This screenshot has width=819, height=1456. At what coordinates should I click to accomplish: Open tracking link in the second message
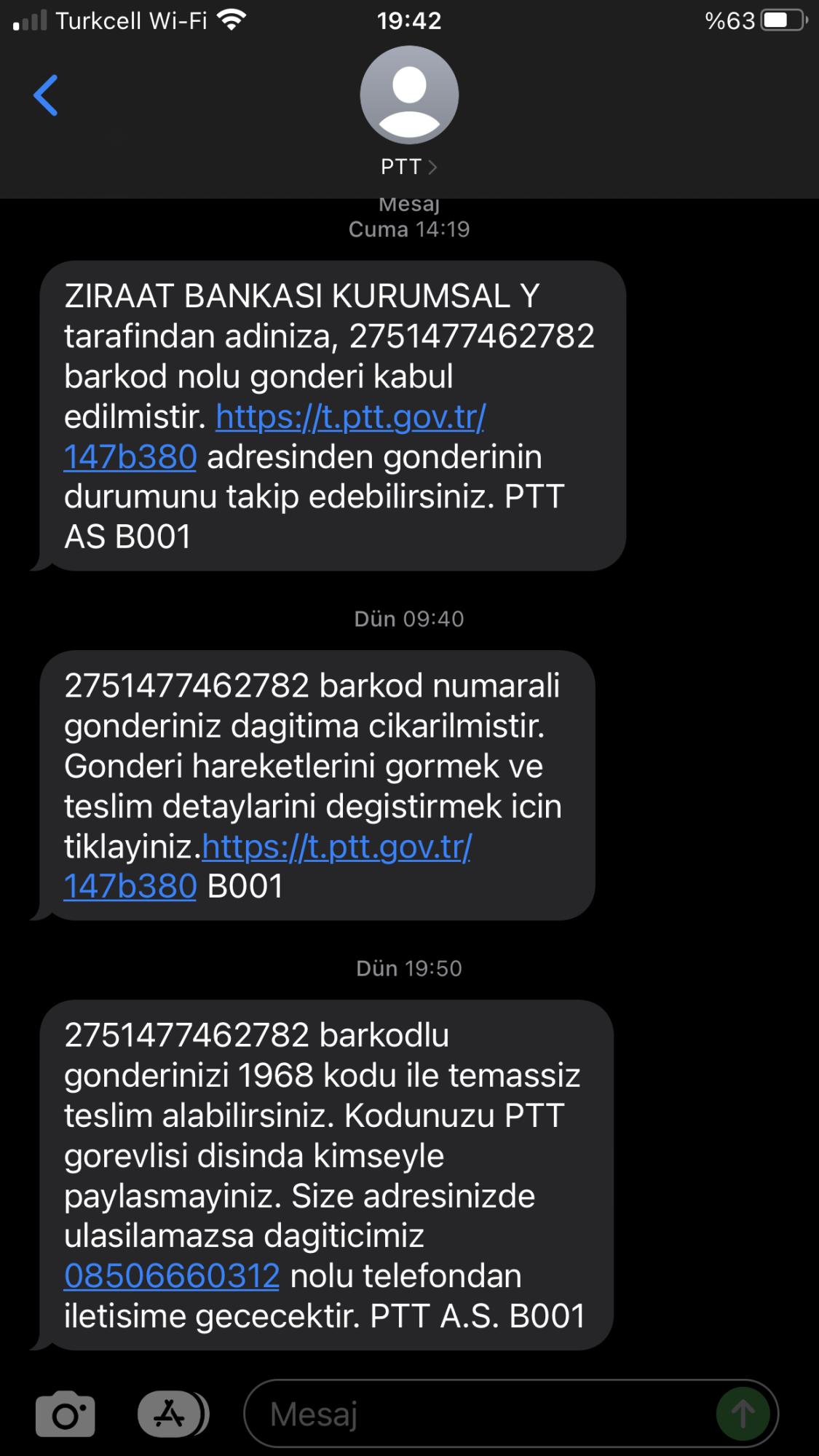coord(339,848)
